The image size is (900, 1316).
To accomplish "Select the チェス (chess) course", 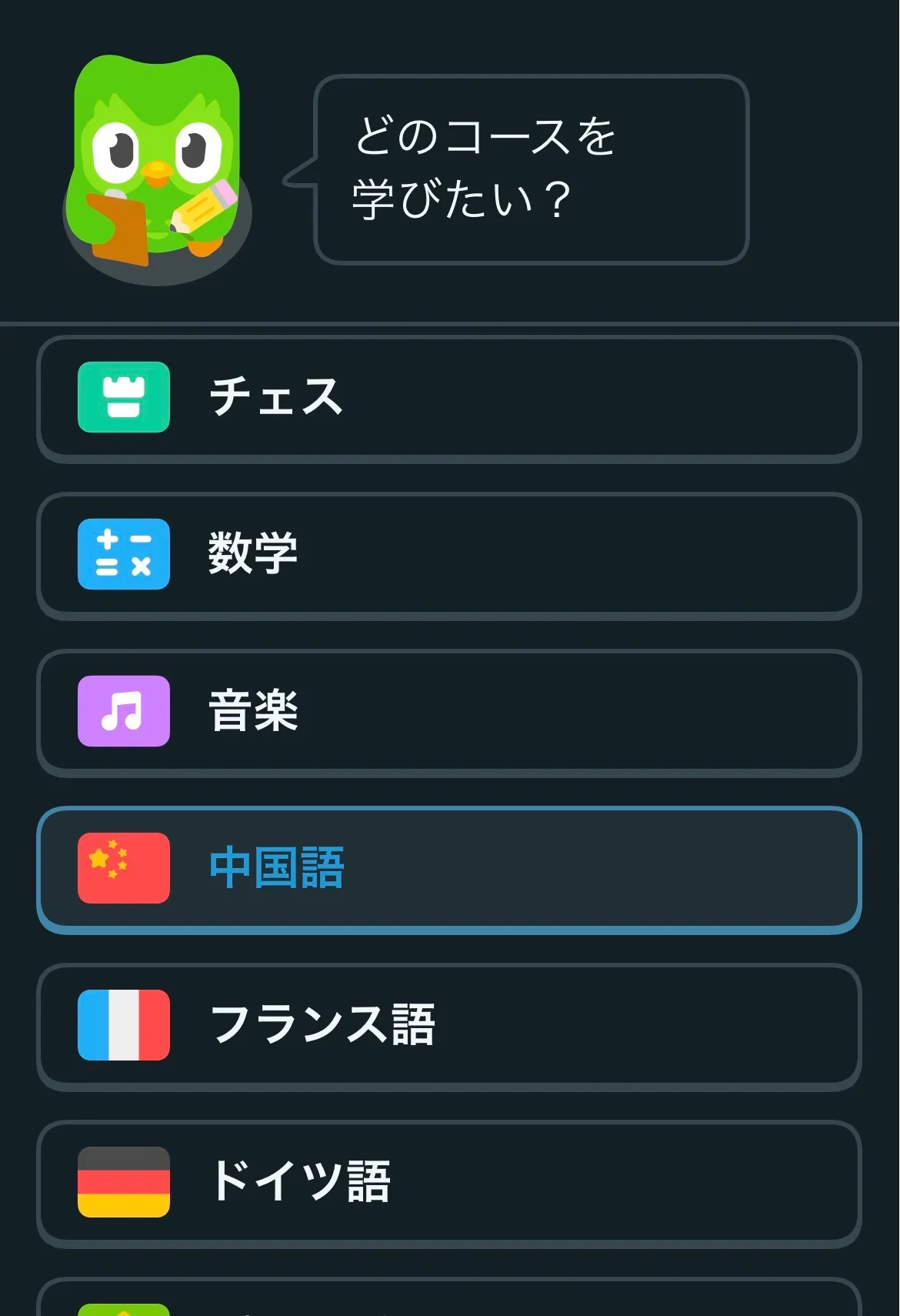I will tap(449, 399).
